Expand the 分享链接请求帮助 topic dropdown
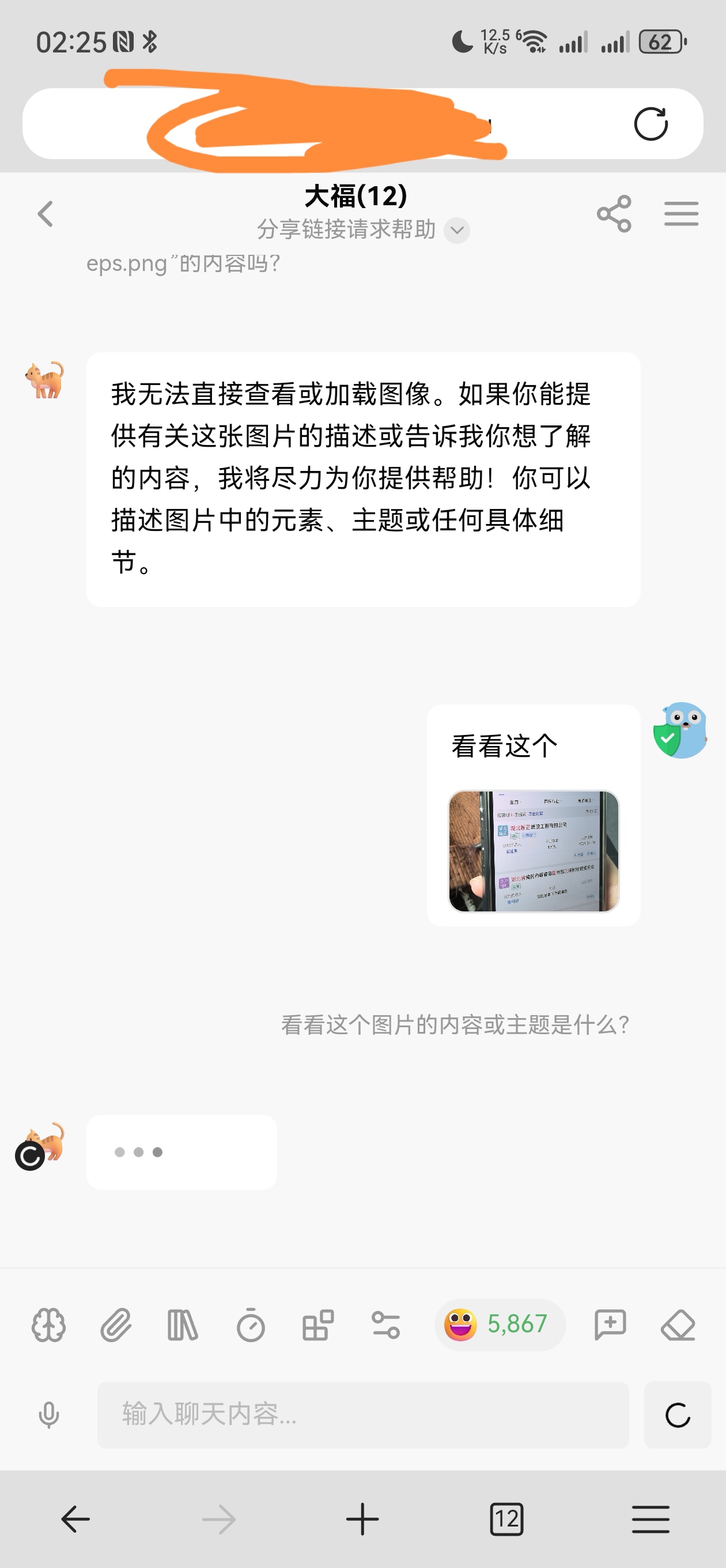Screen dimensions: 726x1568 pos(456,231)
